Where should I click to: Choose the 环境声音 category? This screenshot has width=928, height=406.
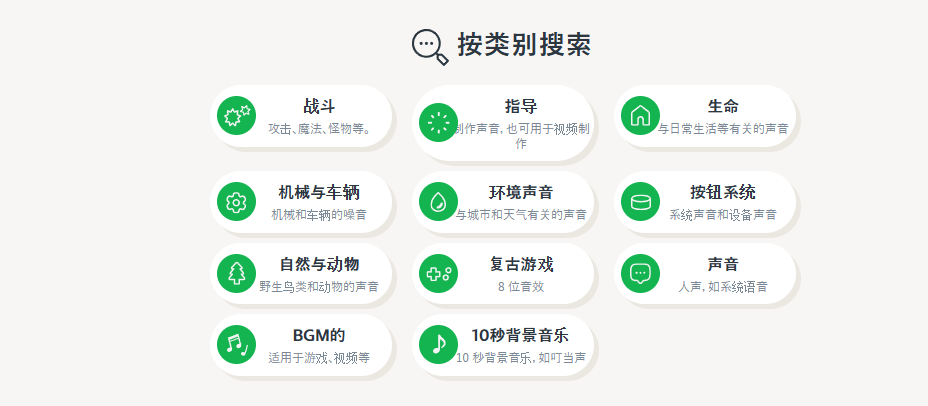504,202
